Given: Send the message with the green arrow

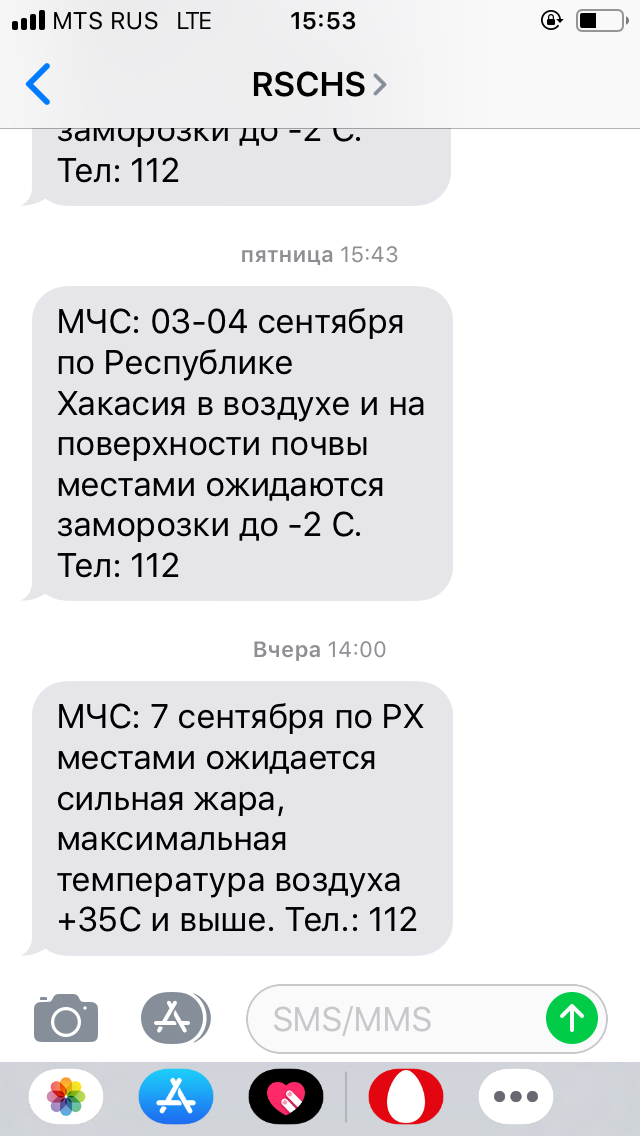Looking at the screenshot, I should click(572, 1019).
